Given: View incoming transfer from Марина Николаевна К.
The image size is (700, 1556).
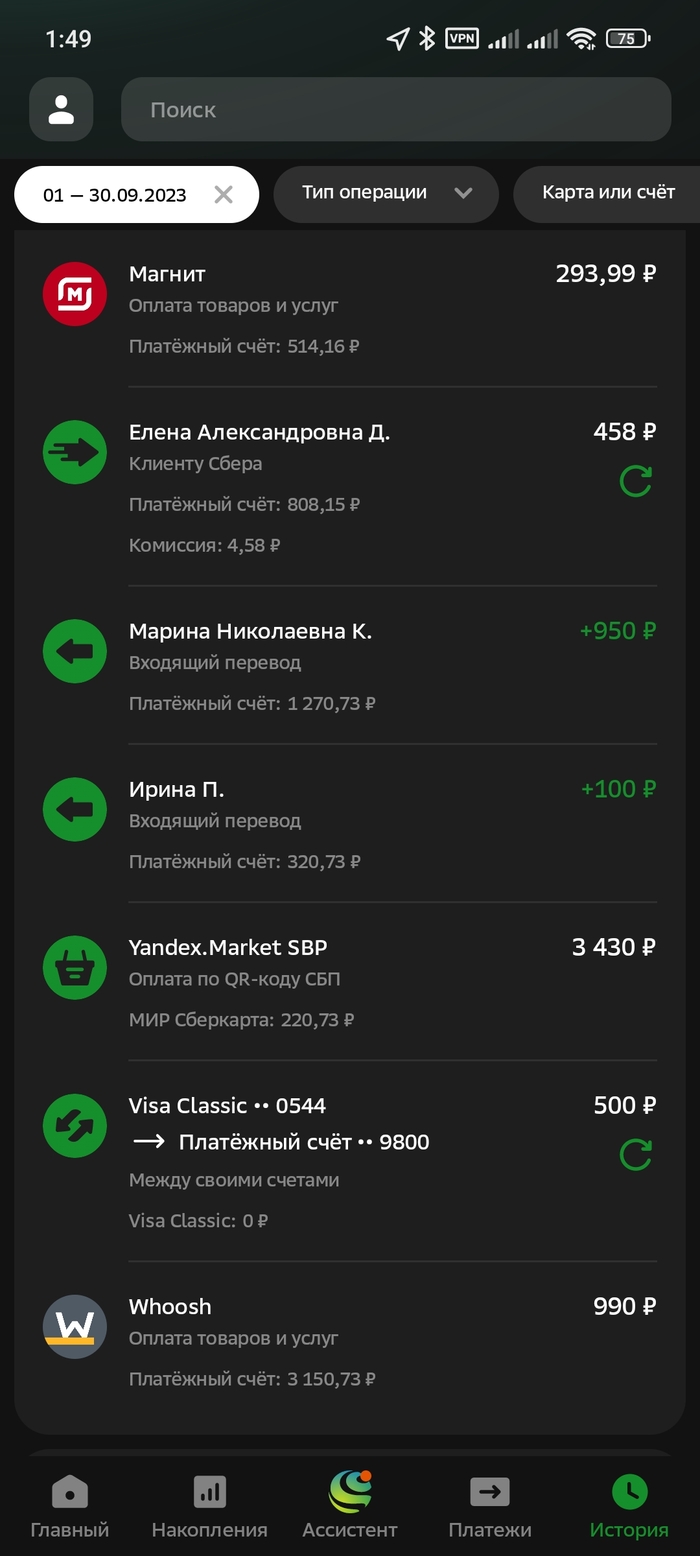Looking at the screenshot, I should 350,665.
